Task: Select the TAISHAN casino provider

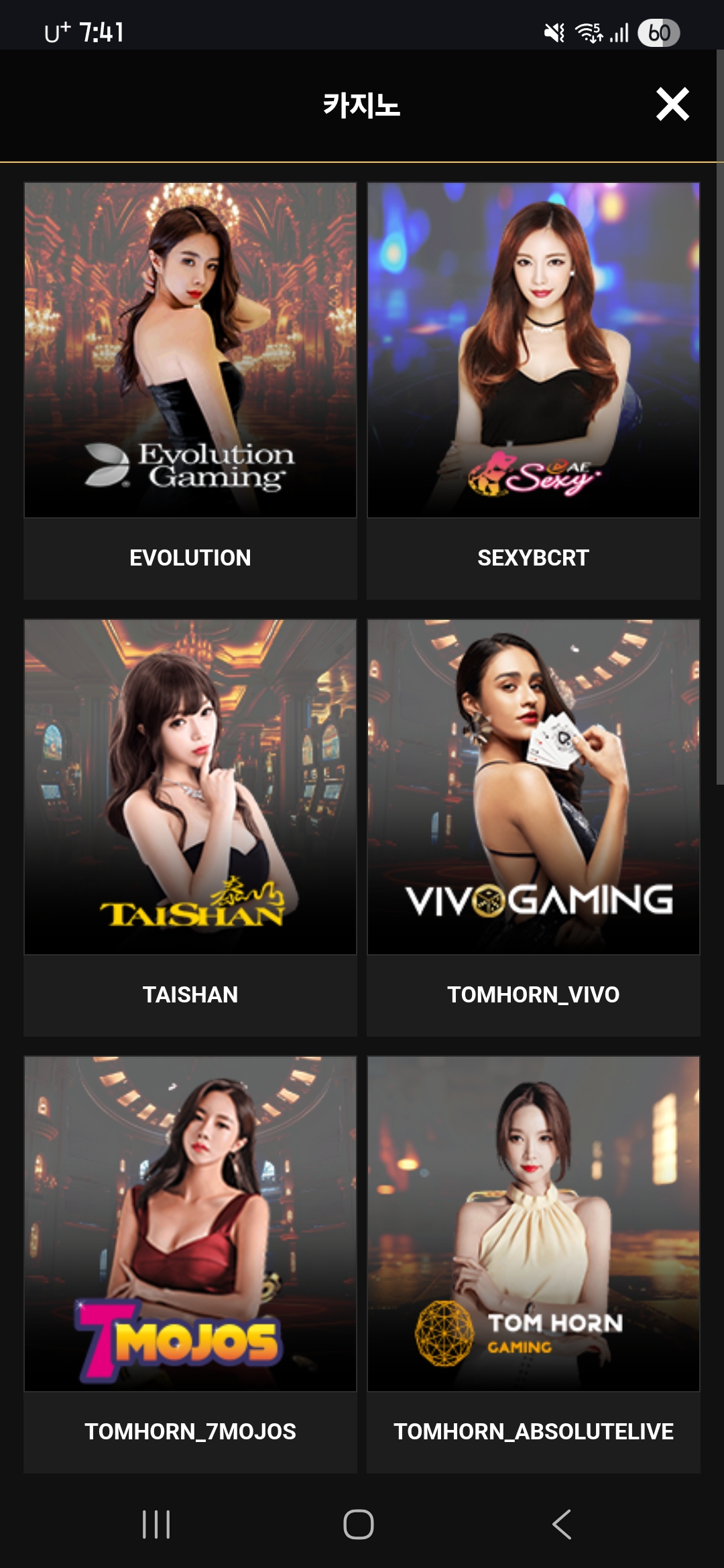Action: pyautogui.click(x=190, y=827)
